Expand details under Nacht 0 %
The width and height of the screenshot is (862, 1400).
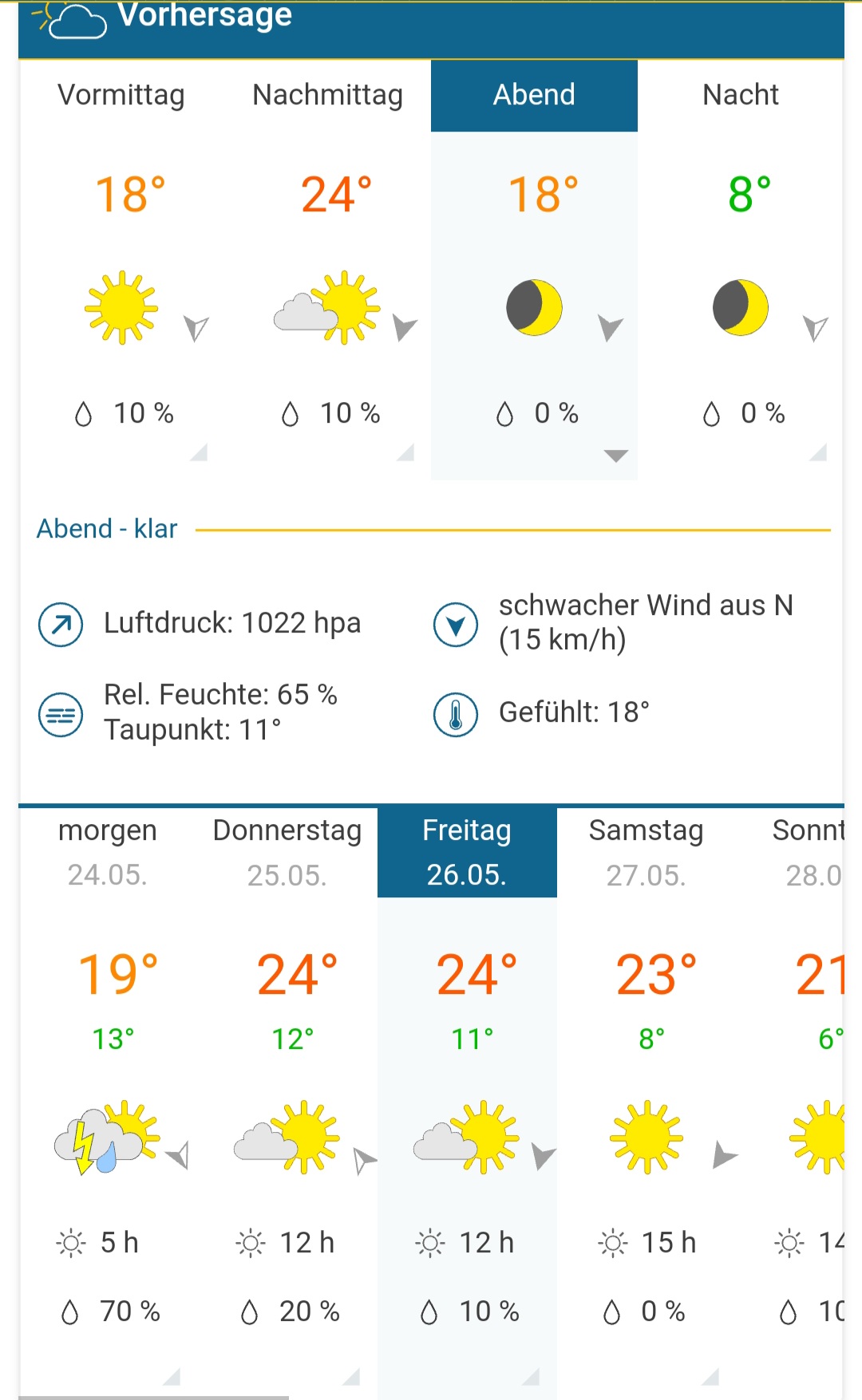click(818, 452)
